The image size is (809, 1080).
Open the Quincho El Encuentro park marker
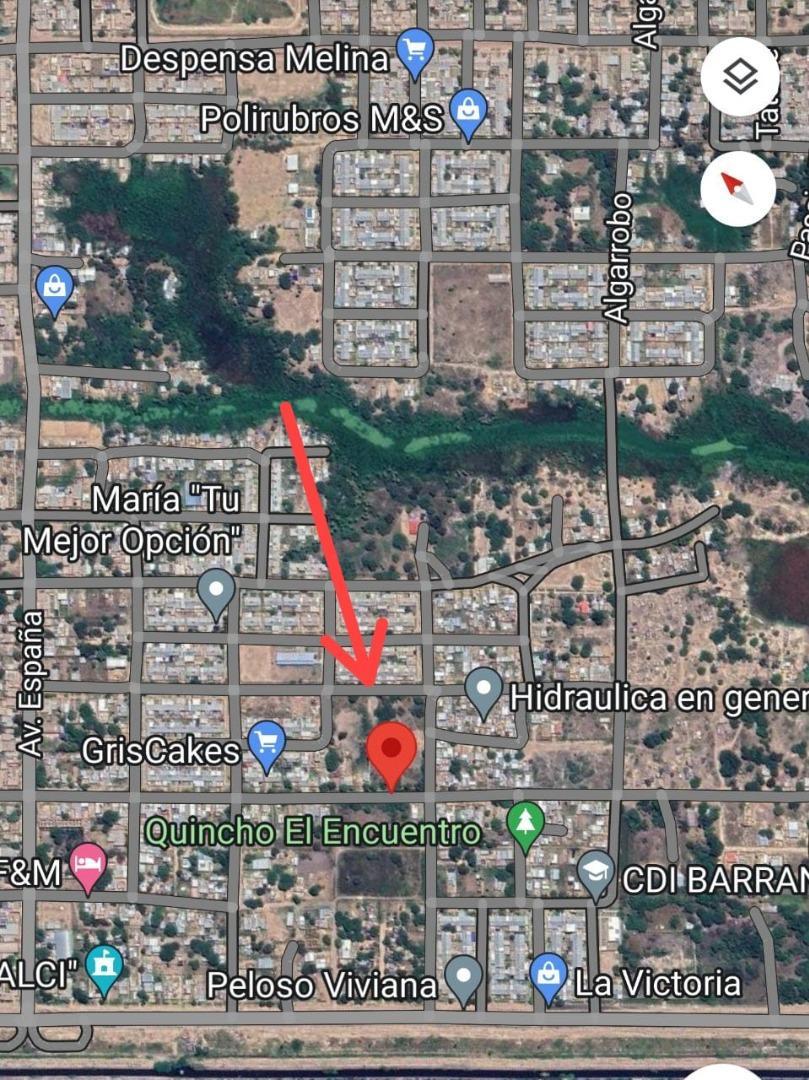click(525, 824)
